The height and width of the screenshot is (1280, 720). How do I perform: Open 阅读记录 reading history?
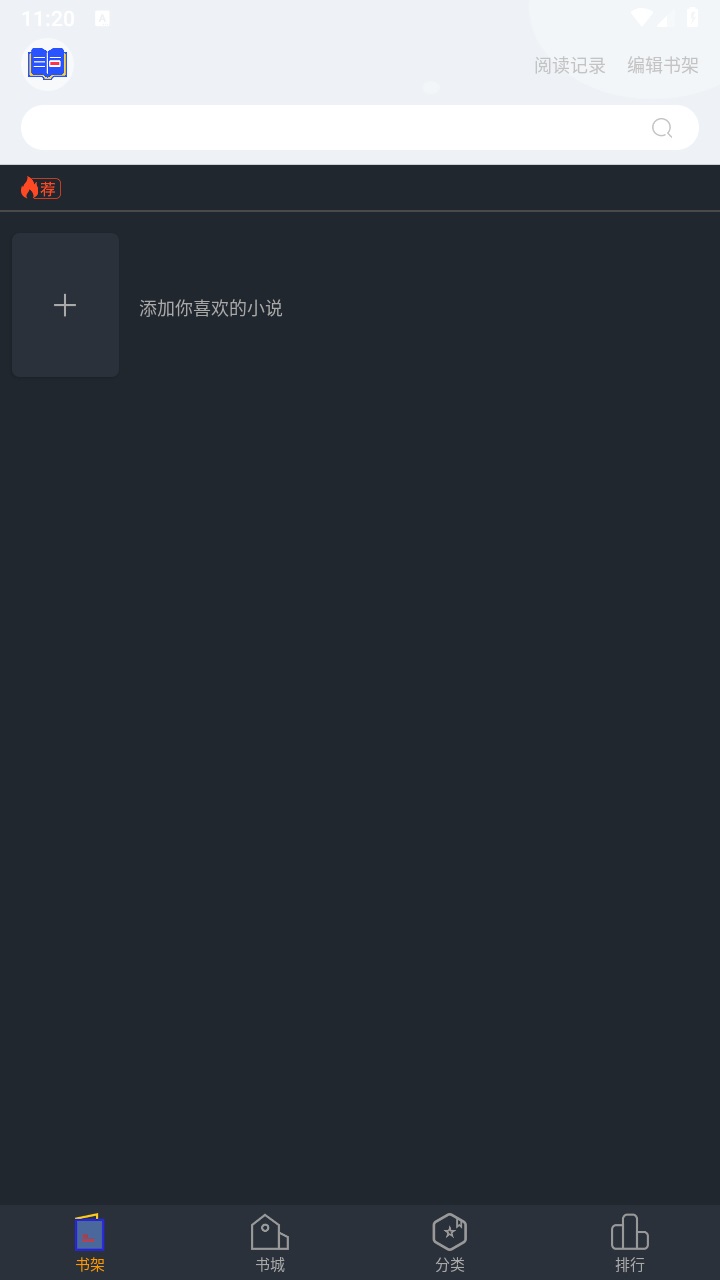[568, 64]
